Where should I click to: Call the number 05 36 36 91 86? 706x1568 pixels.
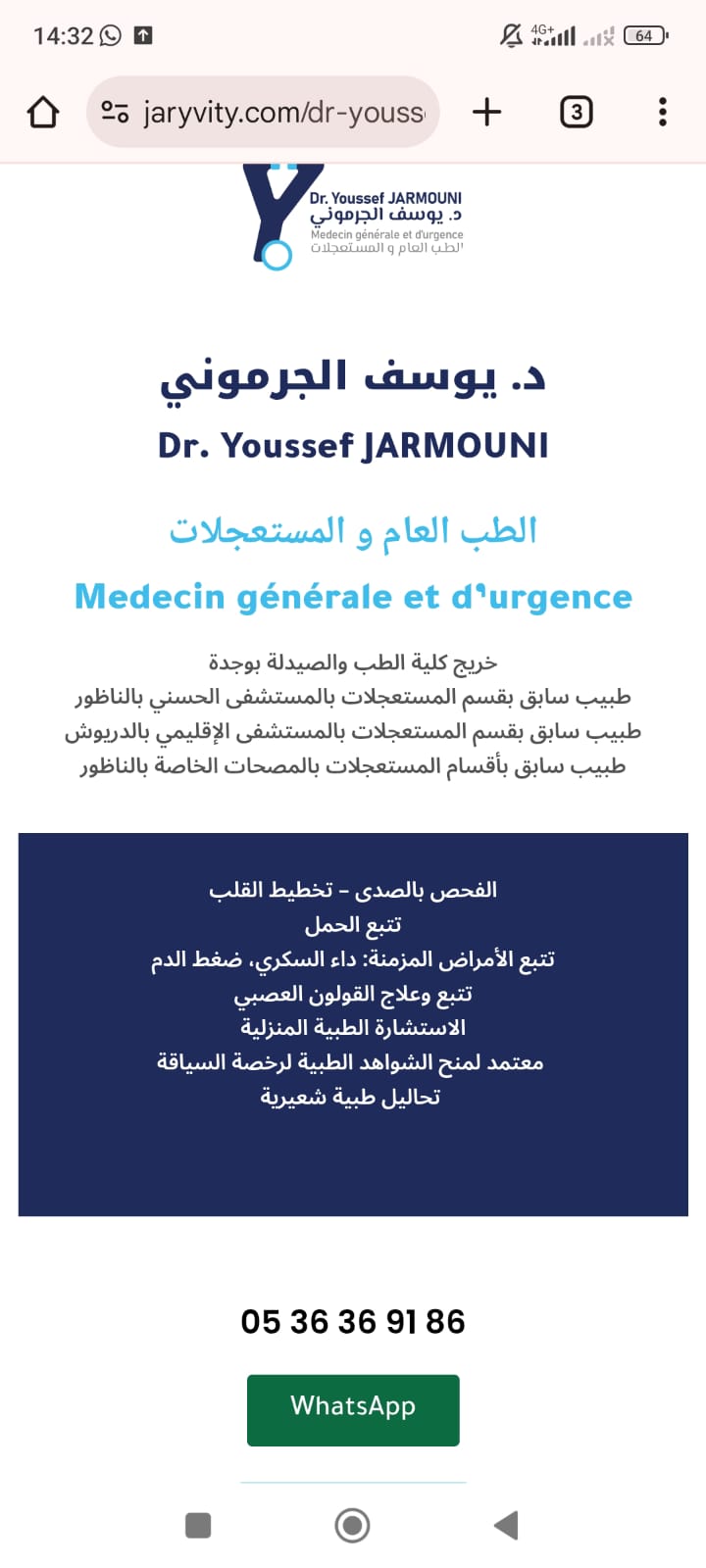pos(353,1321)
